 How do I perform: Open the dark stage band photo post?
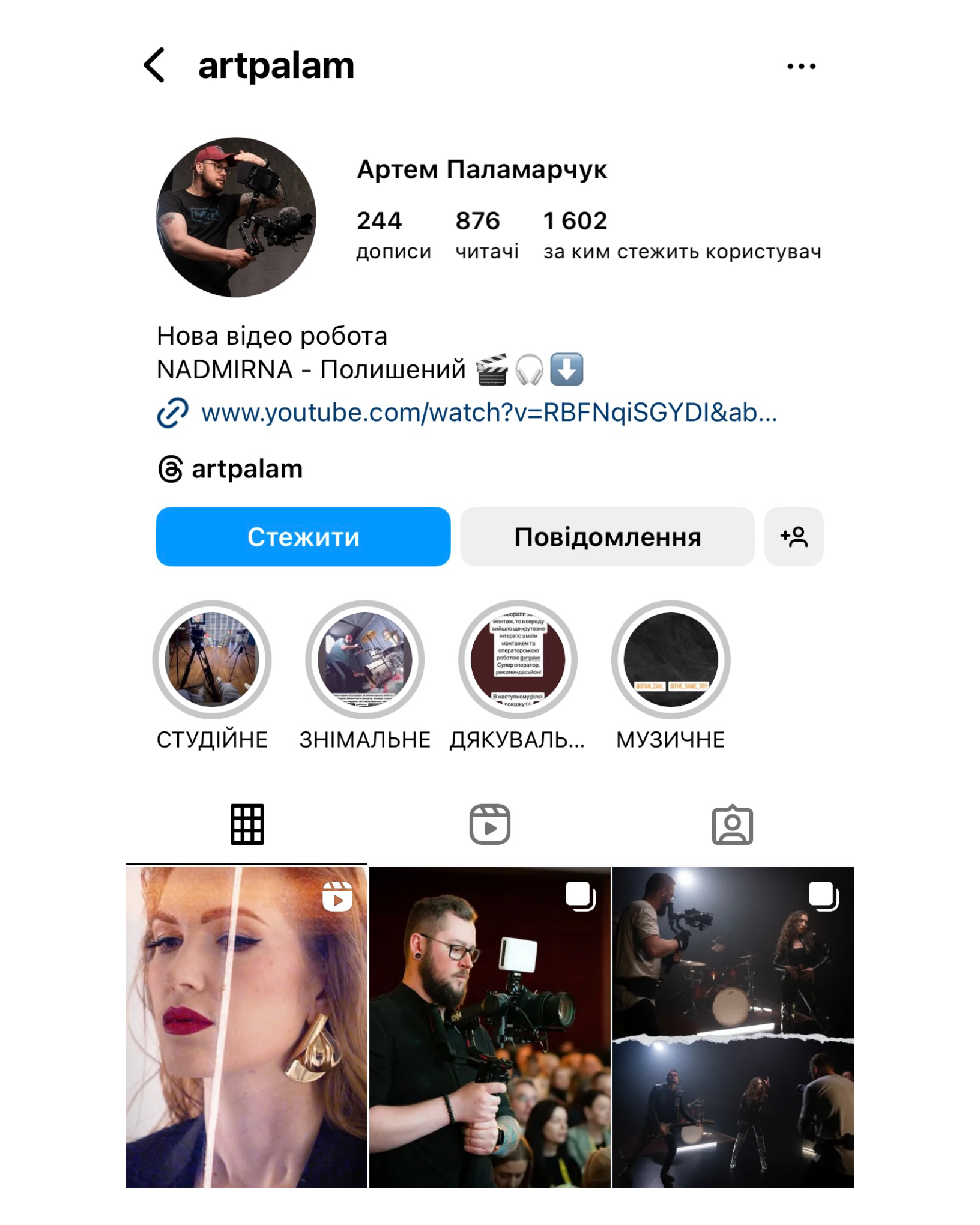click(733, 1027)
